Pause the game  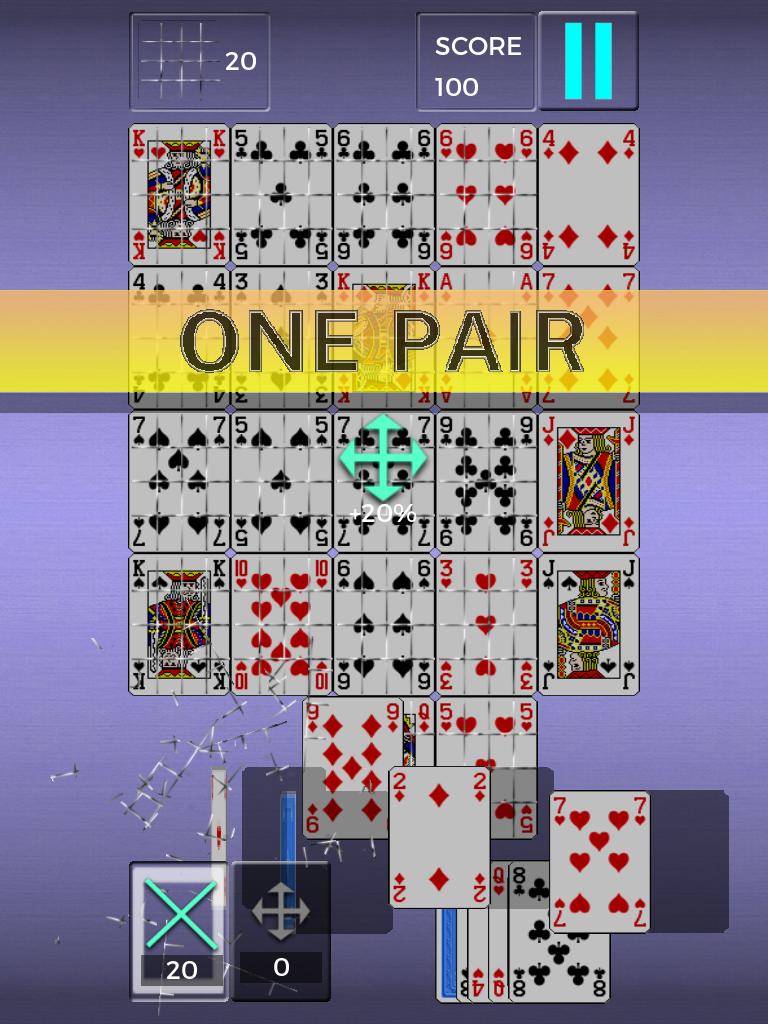588,61
